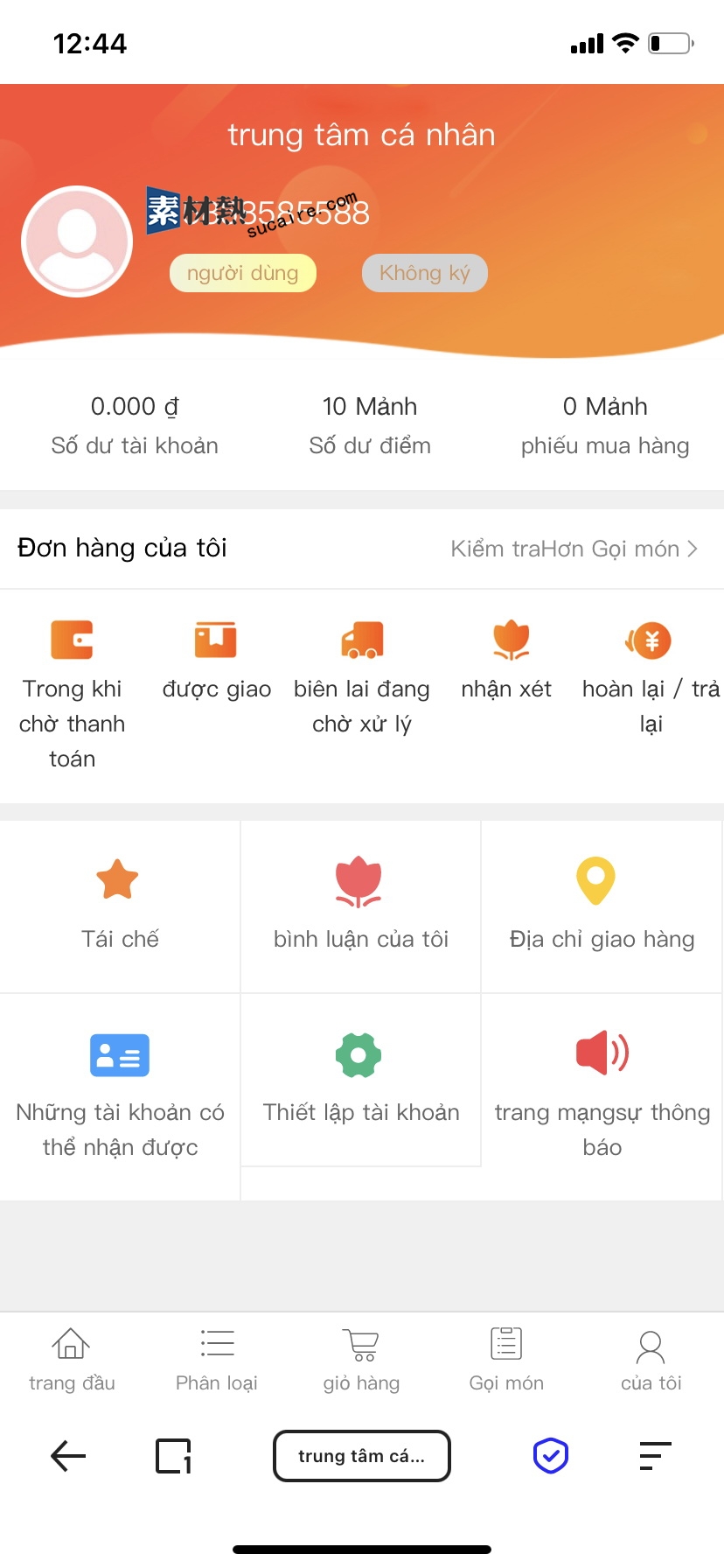Open Những tài khoản có thể nhận được
The height and width of the screenshot is (1568, 724).
tap(120, 1094)
